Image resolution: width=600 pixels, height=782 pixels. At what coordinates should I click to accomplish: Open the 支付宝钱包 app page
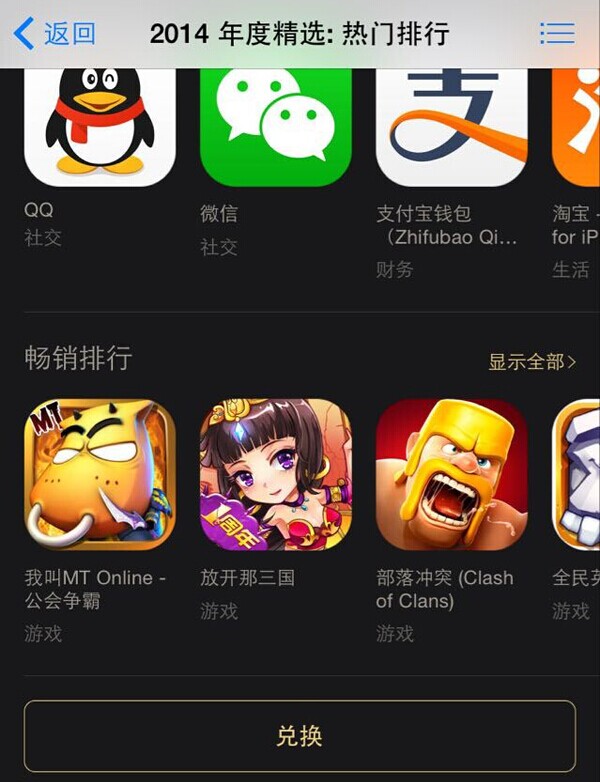pyautogui.click(x=452, y=125)
